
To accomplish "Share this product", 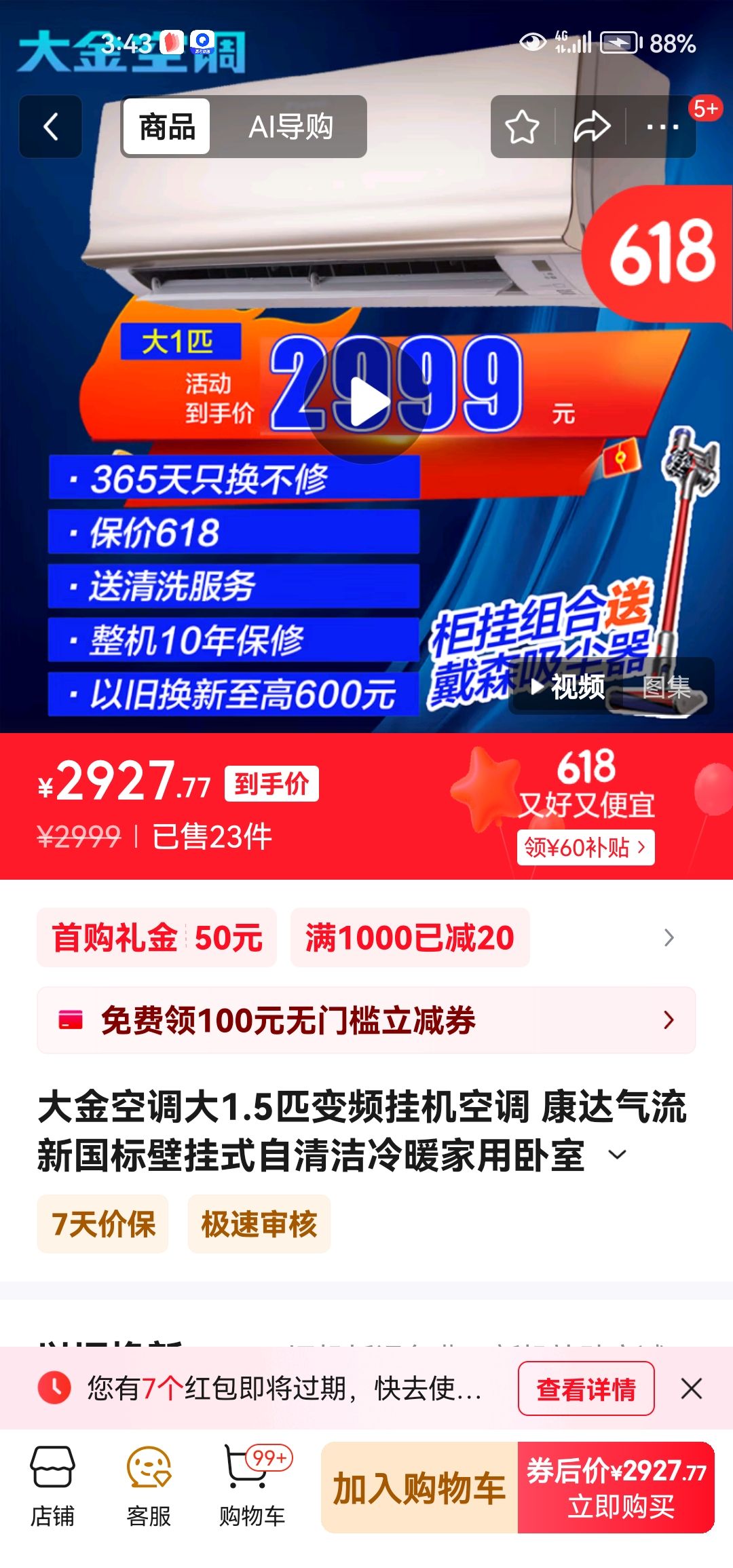I will (x=591, y=127).
